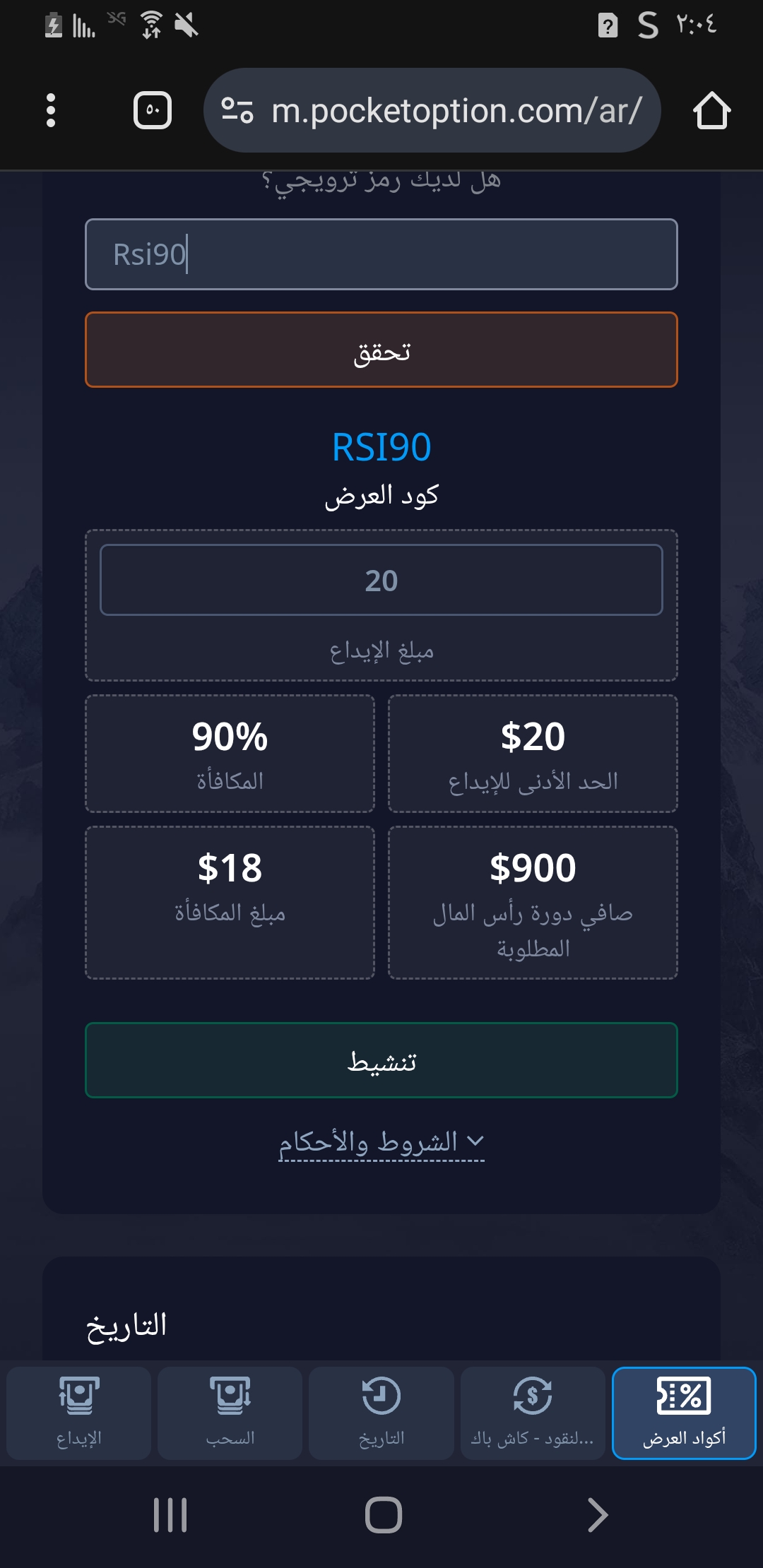The width and height of the screenshot is (763, 1568).
Task: Open the كاش باك cashback tab
Action: click(x=533, y=1413)
